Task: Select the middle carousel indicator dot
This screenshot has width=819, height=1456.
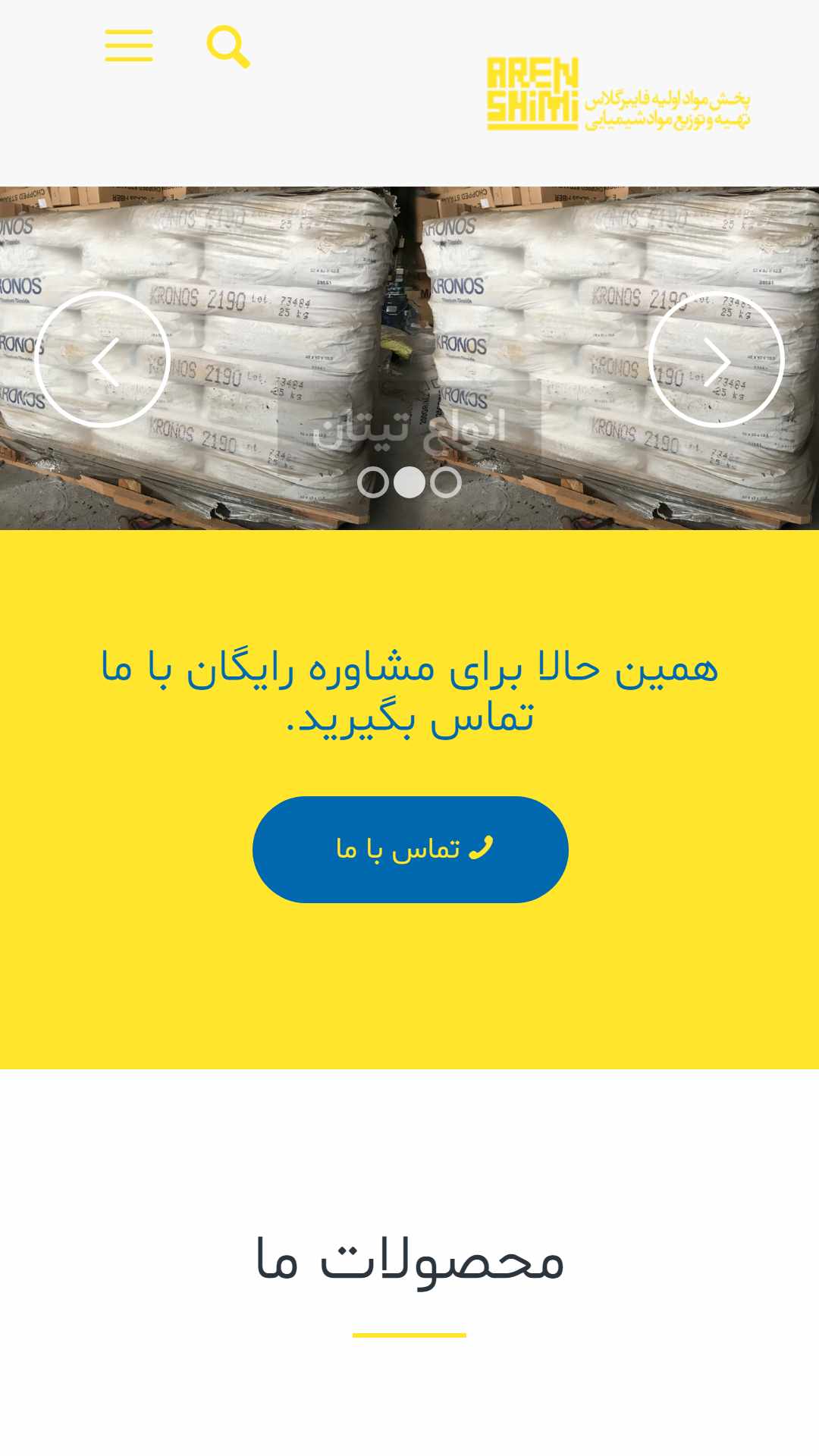Action: click(x=409, y=482)
